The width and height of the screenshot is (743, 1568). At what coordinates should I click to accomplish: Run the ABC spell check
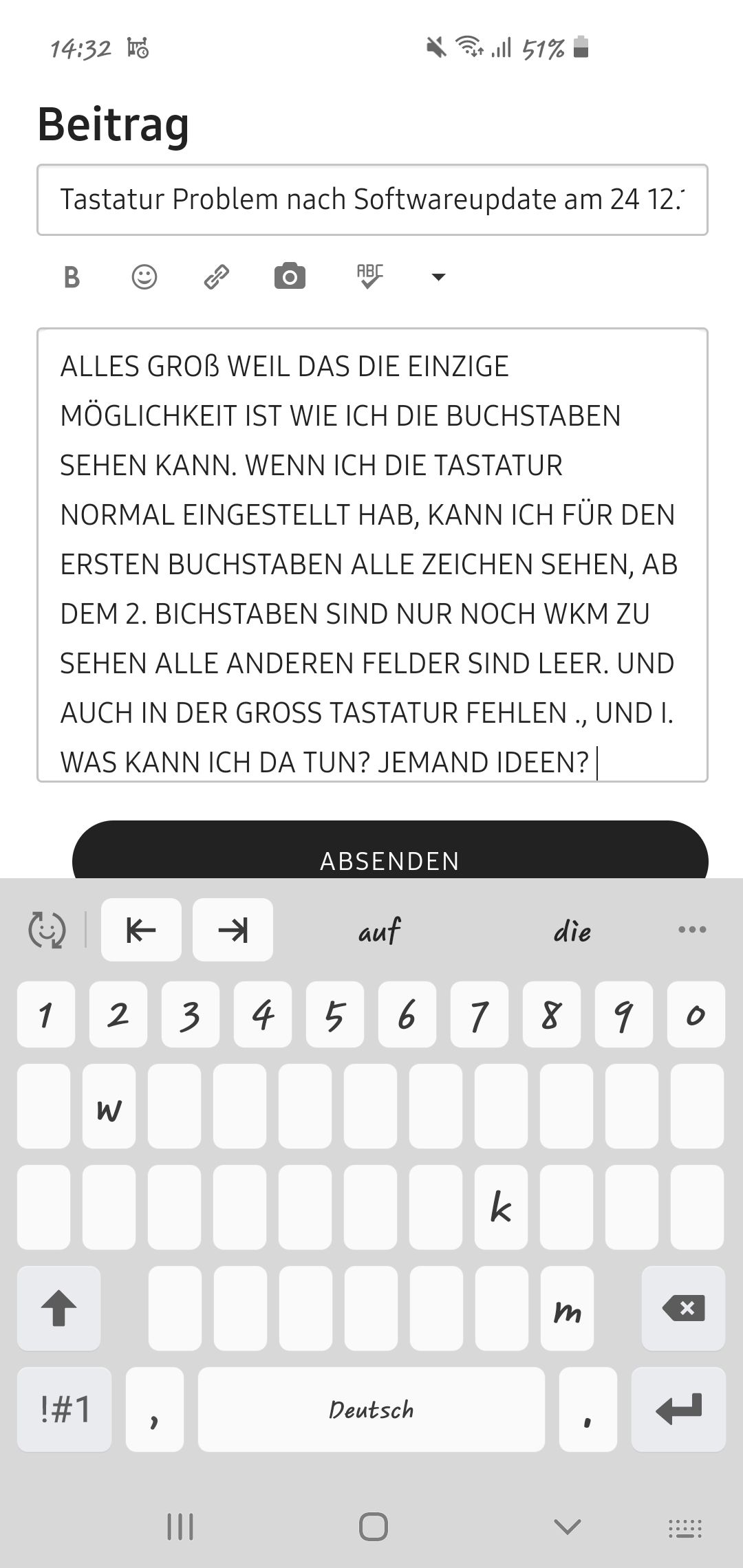[369, 276]
